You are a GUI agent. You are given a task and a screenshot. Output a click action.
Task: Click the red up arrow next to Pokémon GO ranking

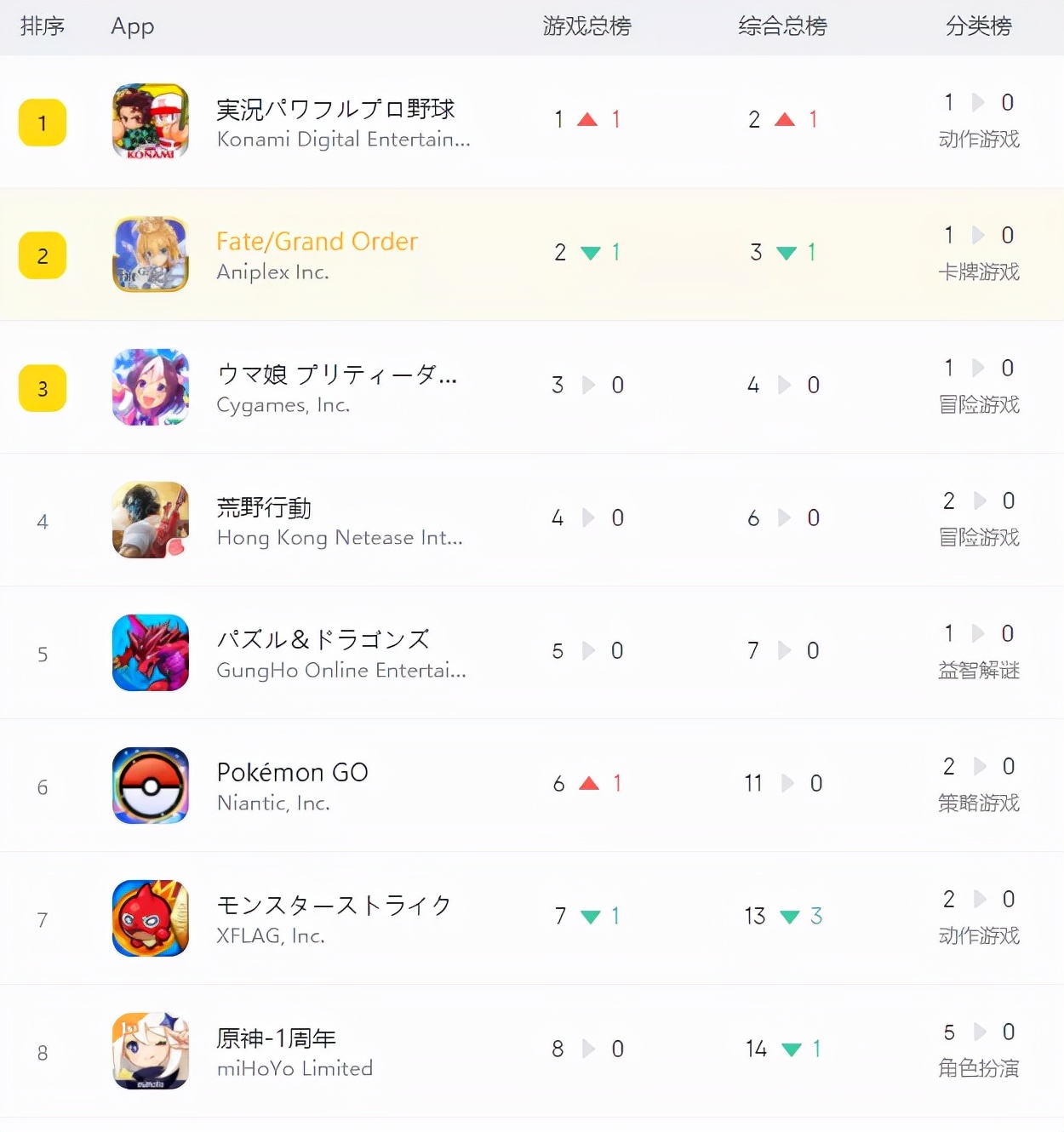(588, 782)
